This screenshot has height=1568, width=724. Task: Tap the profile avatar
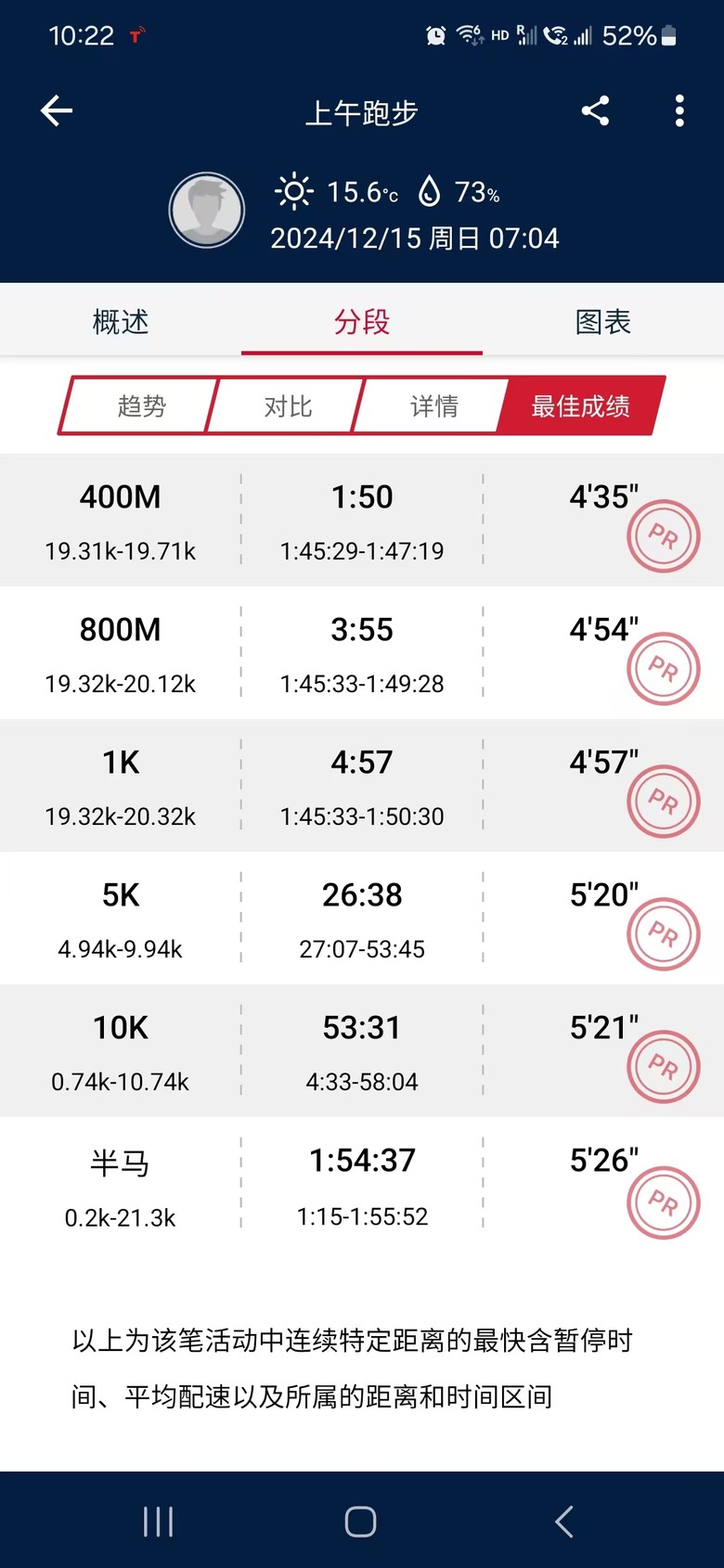tap(206, 211)
